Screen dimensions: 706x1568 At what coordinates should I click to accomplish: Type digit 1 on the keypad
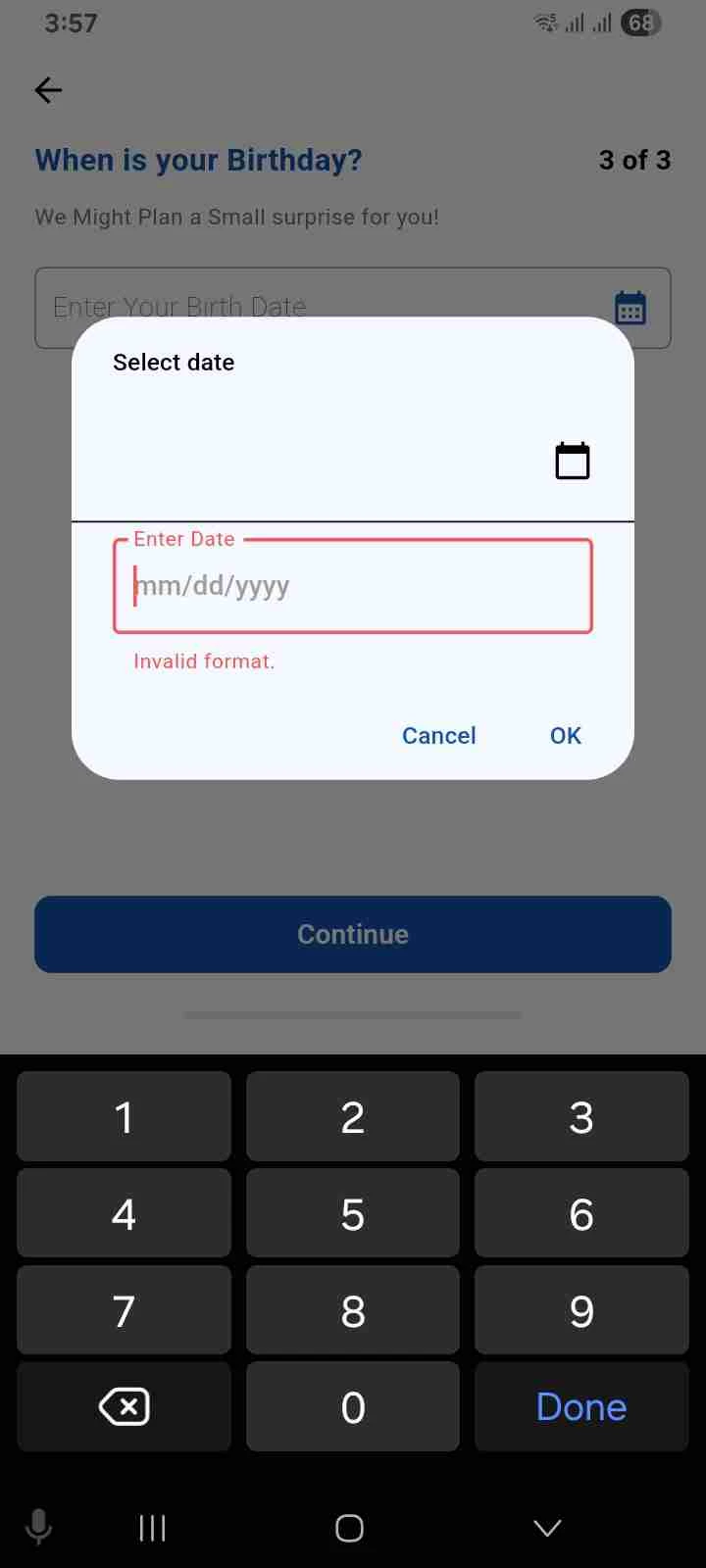tap(125, 1117)
